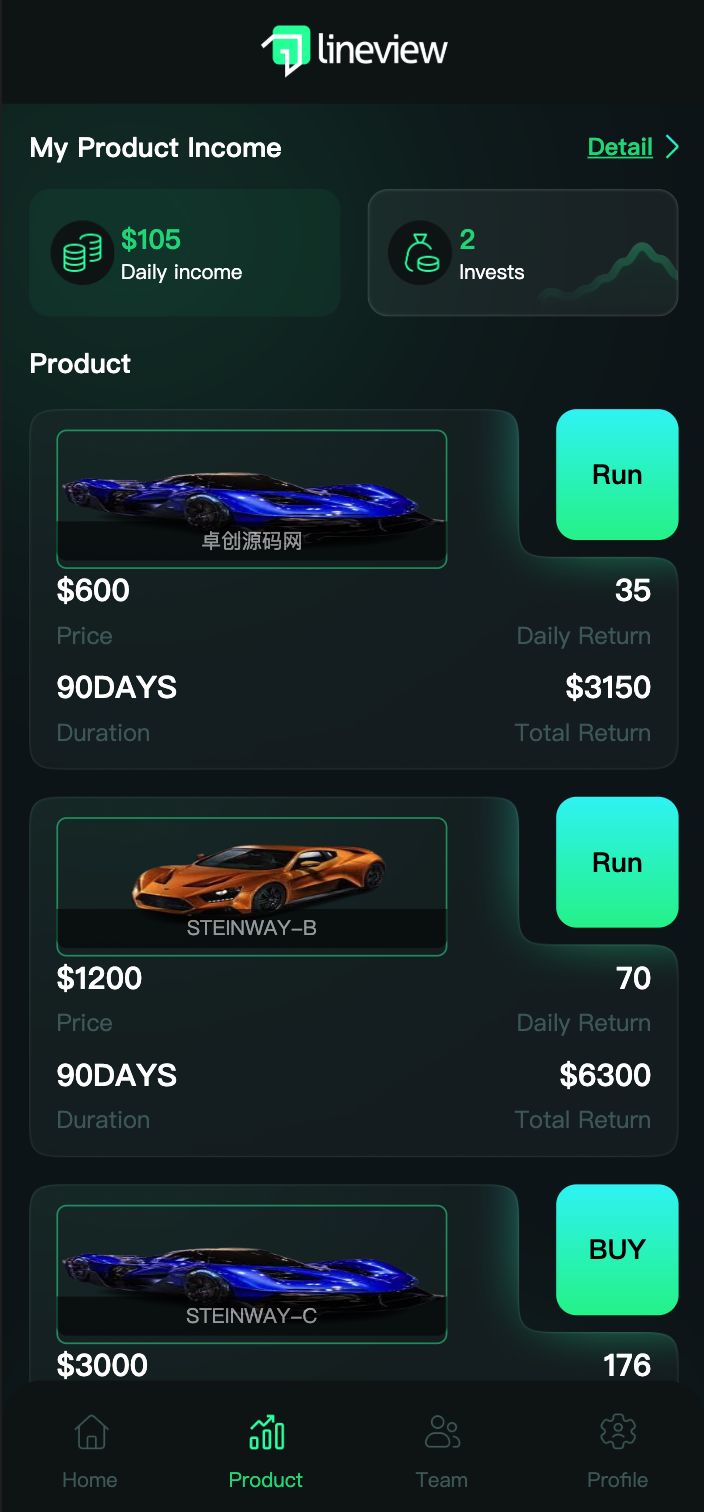Image resolution: width=704 pixels, height=1512 pixels.
Task: Tap Run on the STEINWAY-B product
Action: (x=617, y=862)
